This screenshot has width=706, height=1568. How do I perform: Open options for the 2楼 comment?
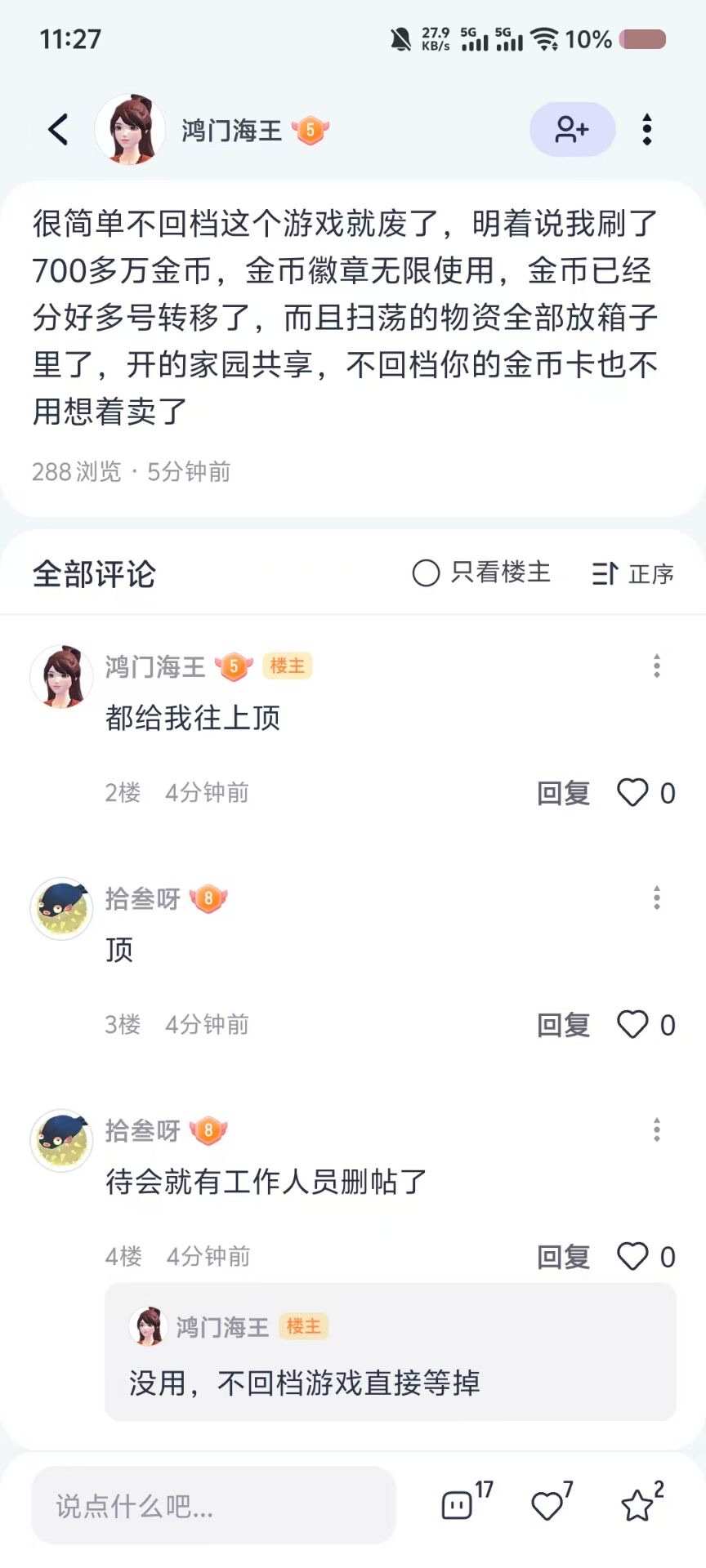pyautogui.click(x=656, y=666)
